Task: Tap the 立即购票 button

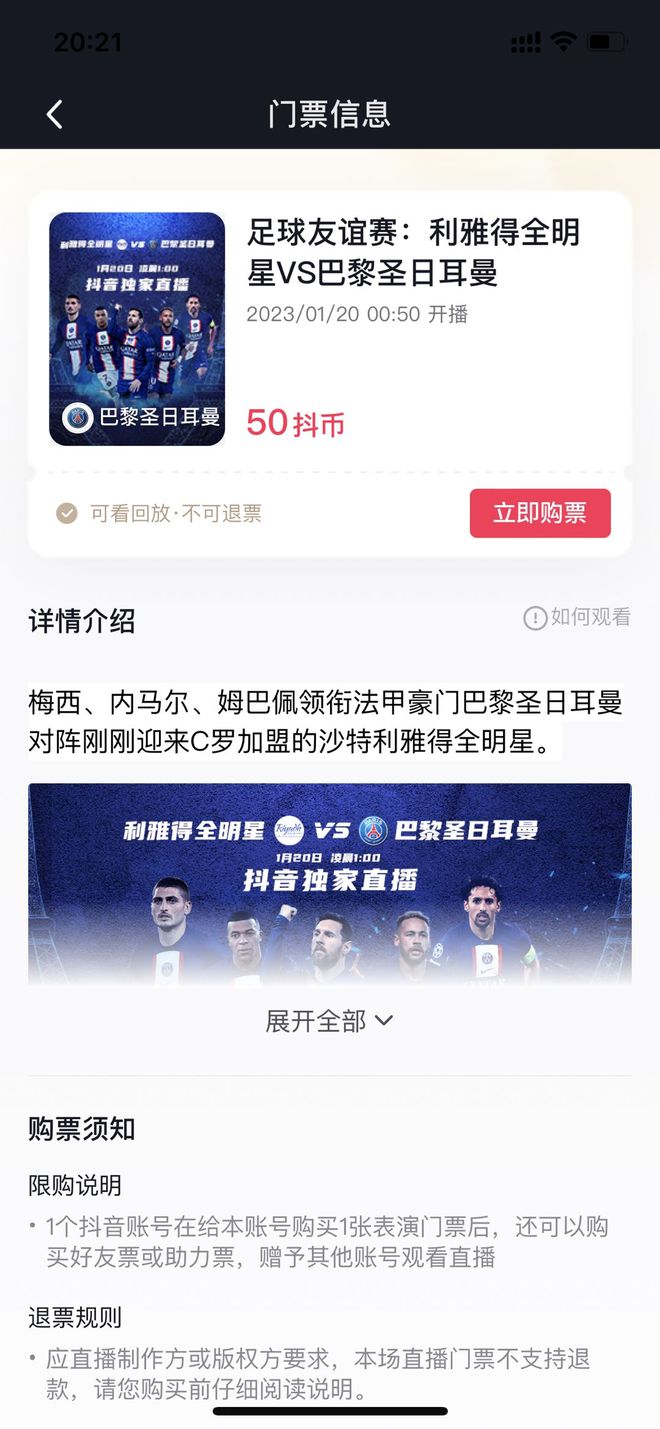Action: click(540, 513)
